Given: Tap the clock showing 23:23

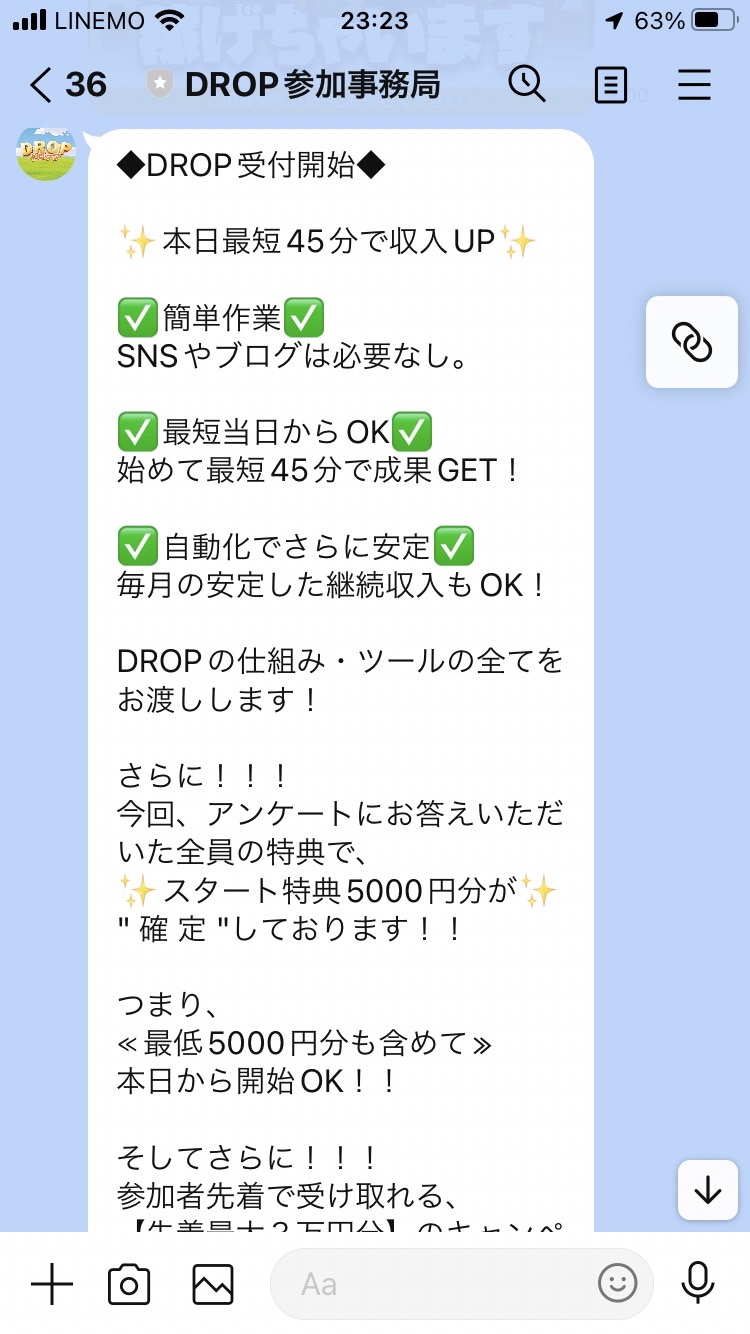Looking at the screenshot, I should 375,18.
